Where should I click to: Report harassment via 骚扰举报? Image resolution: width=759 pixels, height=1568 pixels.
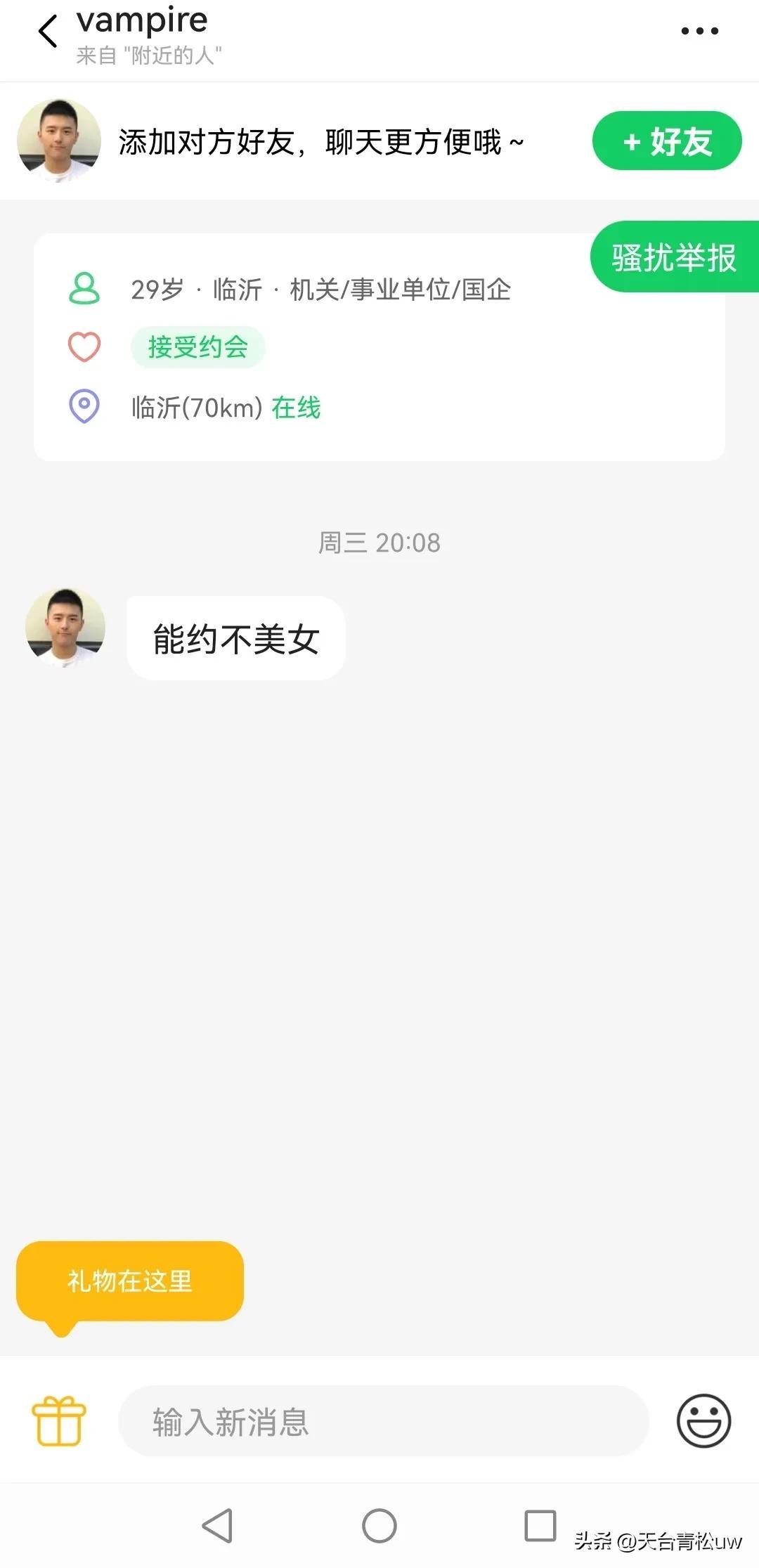click(x=674, y=257)
